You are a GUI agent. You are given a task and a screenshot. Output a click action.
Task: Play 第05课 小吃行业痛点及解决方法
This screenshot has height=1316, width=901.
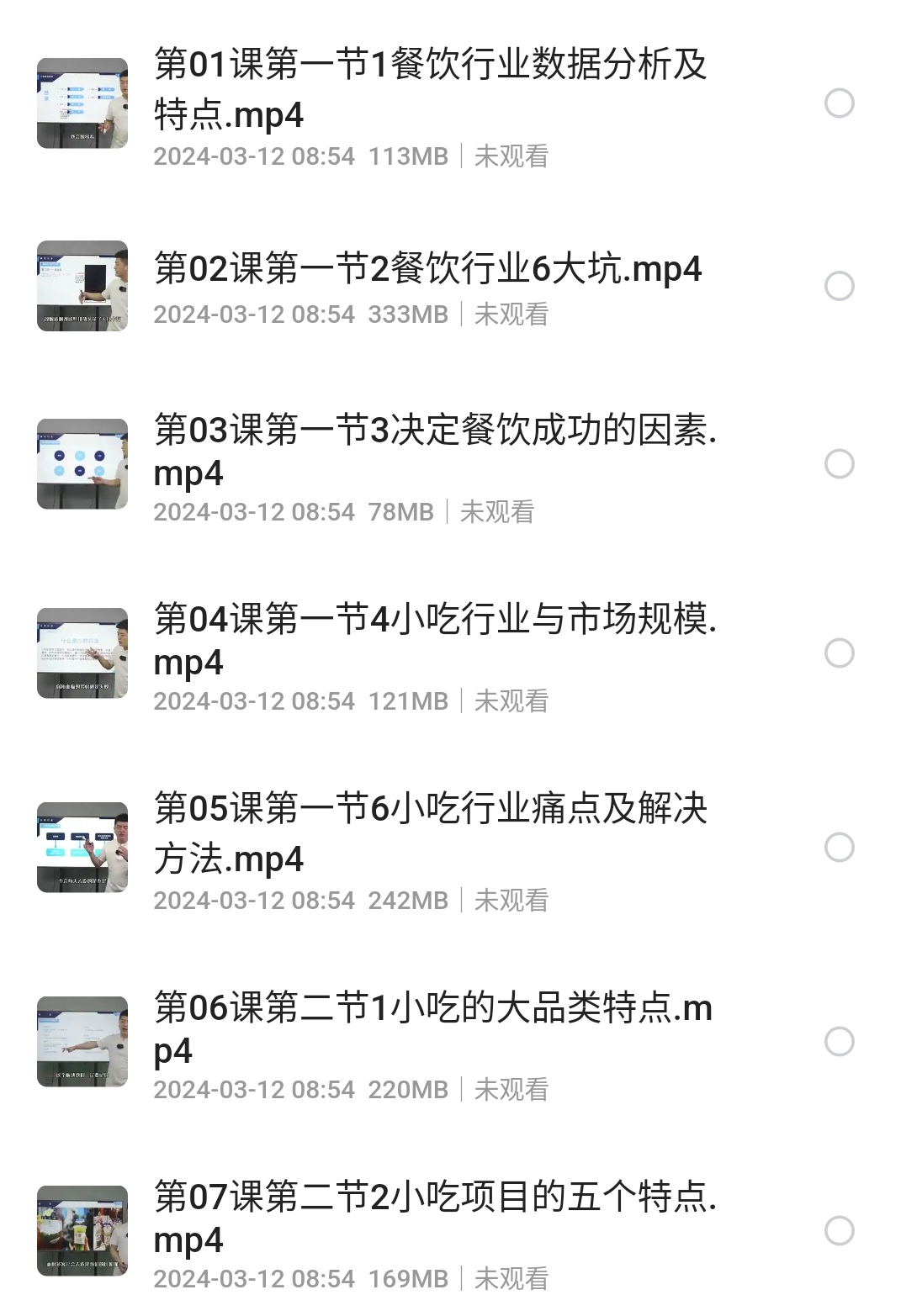pos(429,833)
